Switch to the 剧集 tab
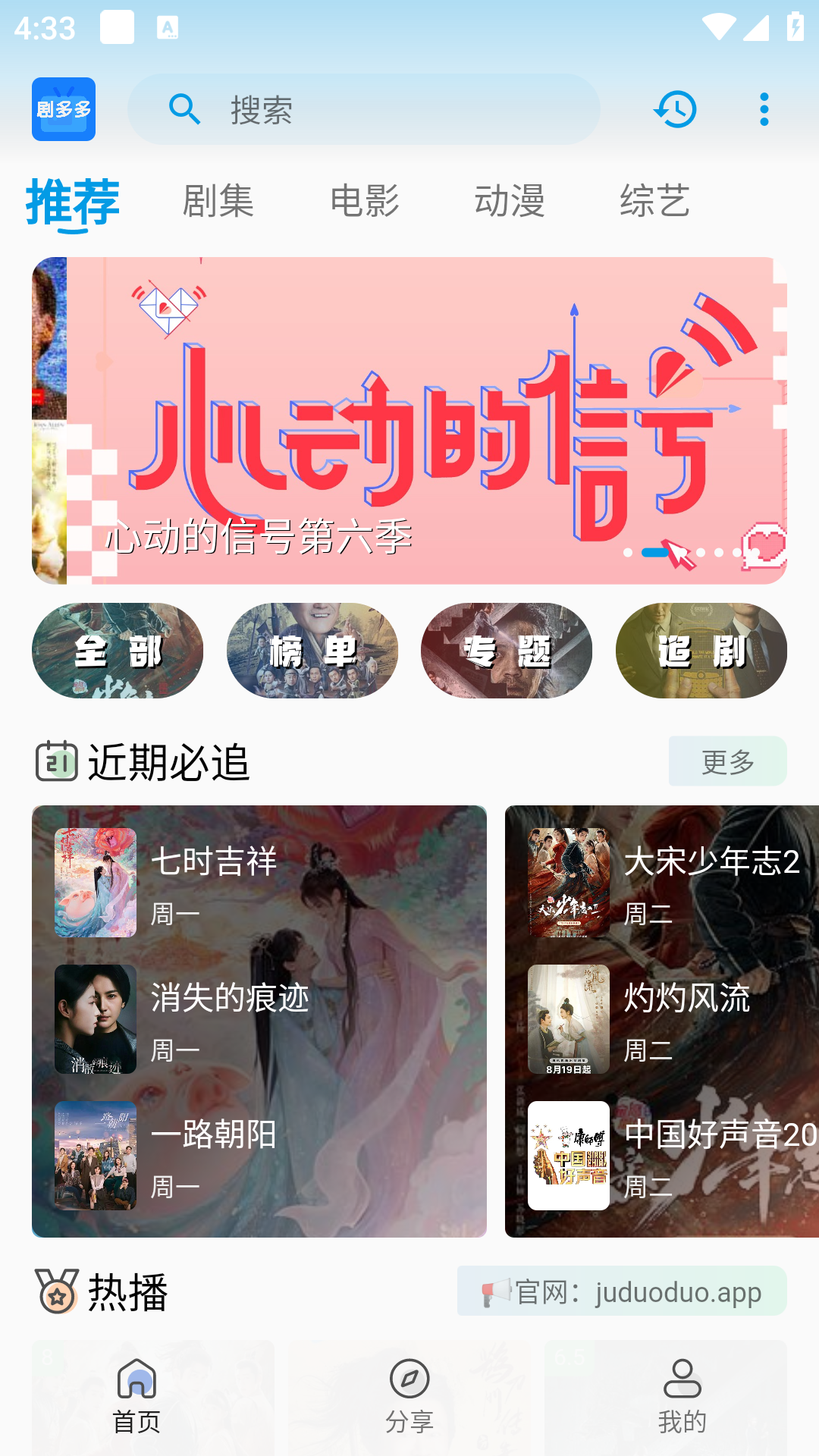This screenshot has width=819, height=1456. (x=218, y=202)
